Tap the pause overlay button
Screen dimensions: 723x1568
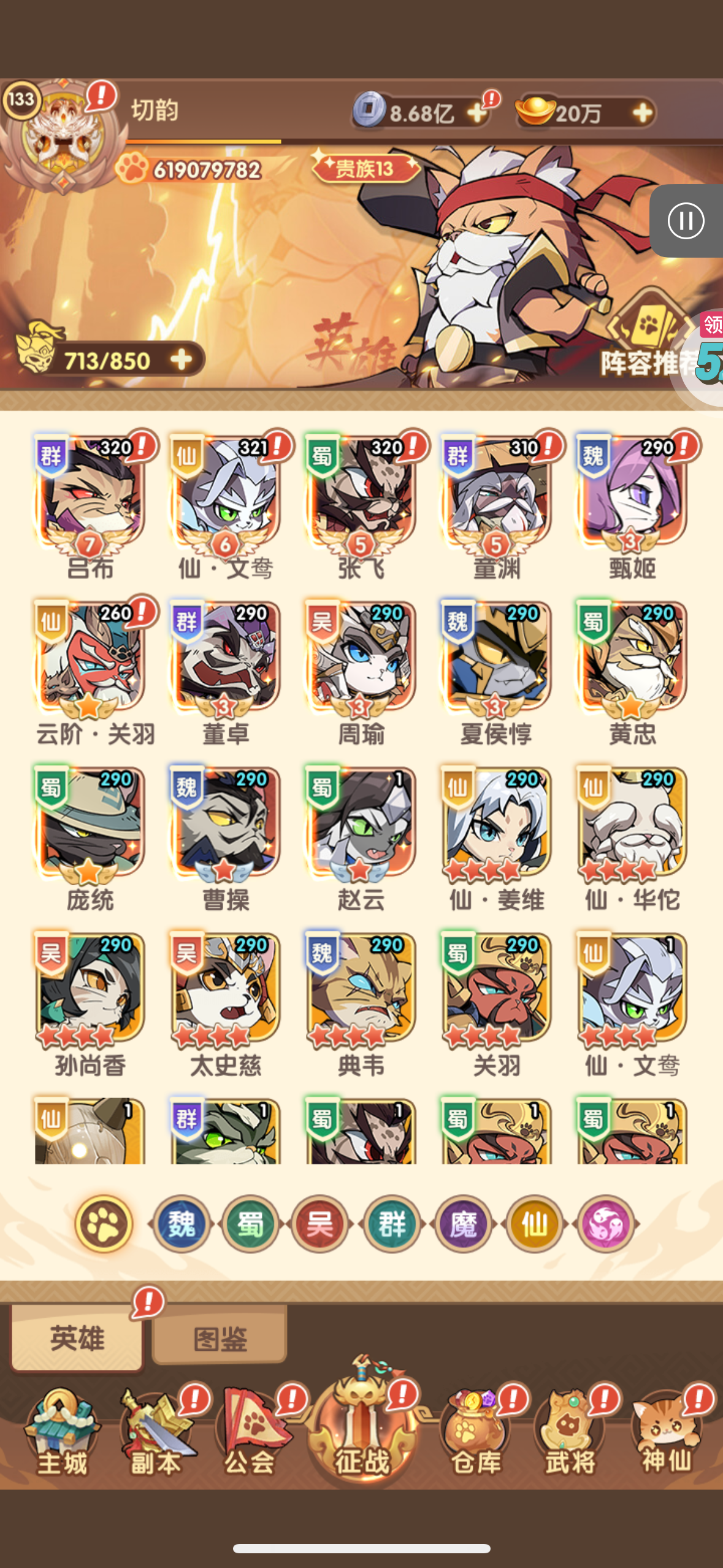tap(686, 221)
